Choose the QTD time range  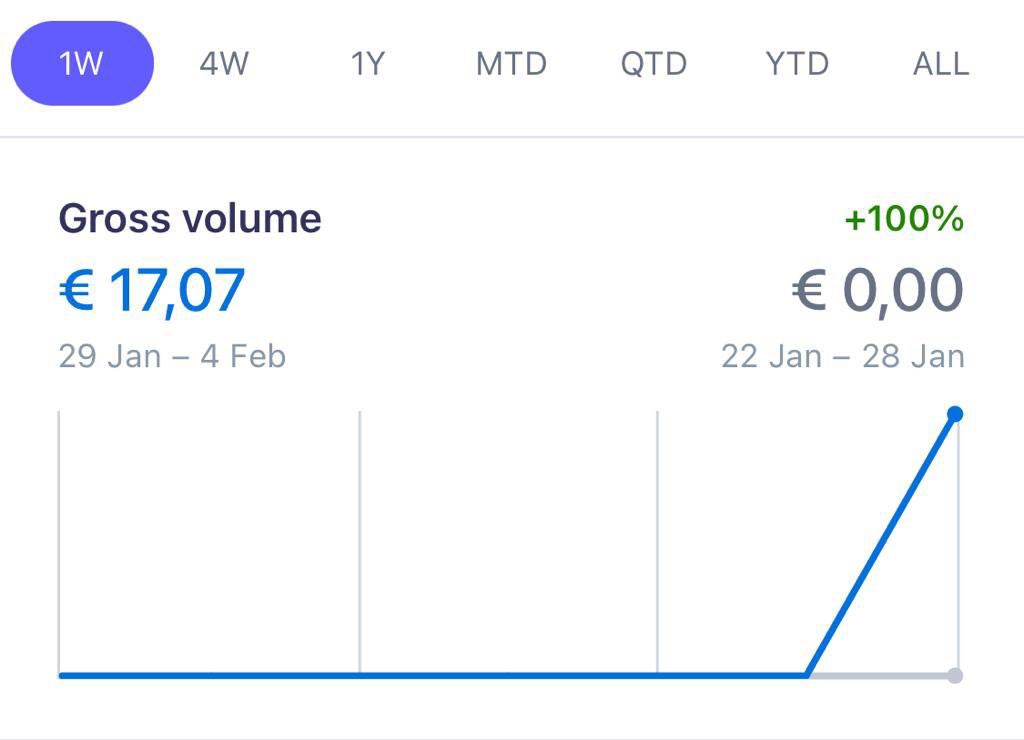click(654, 64)
